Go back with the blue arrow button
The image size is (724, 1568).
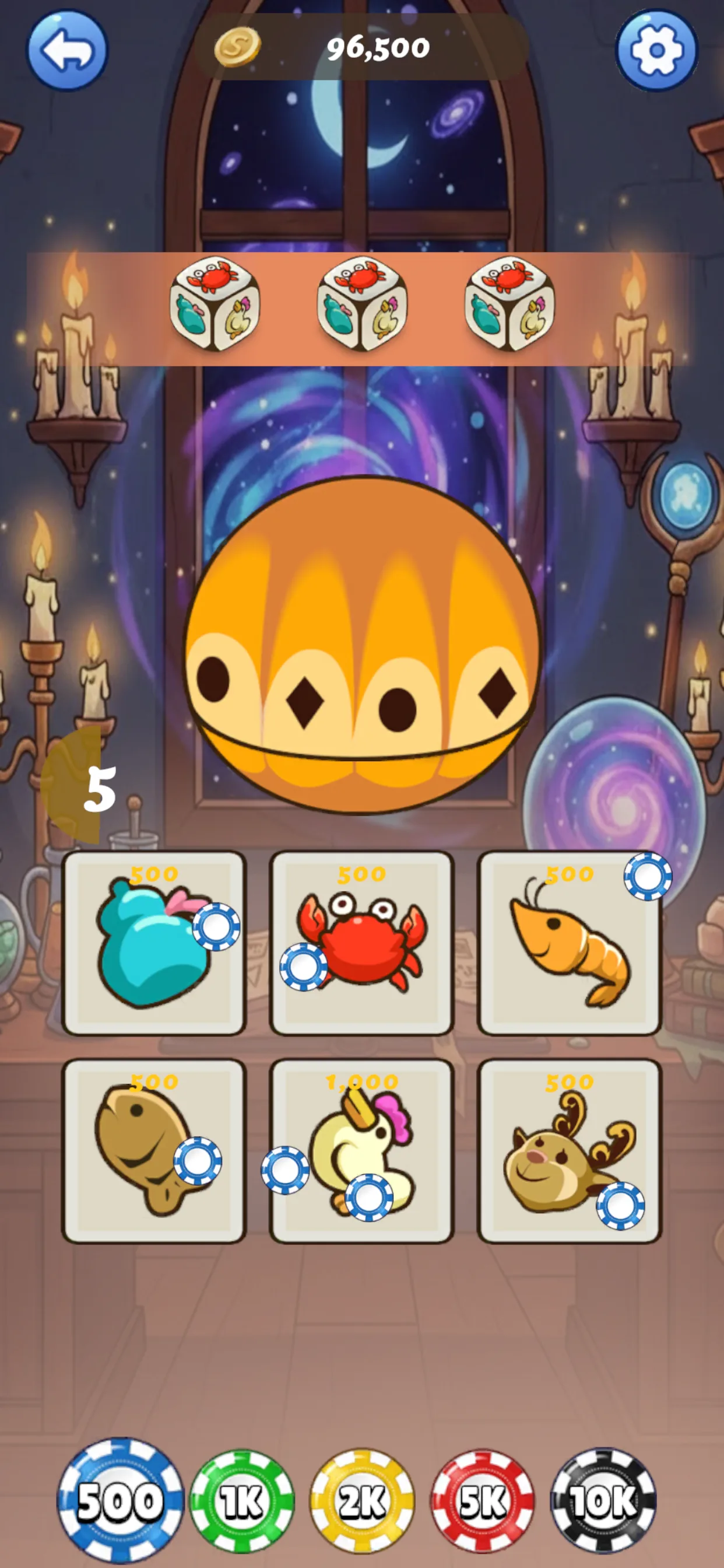tap(67, 50)
